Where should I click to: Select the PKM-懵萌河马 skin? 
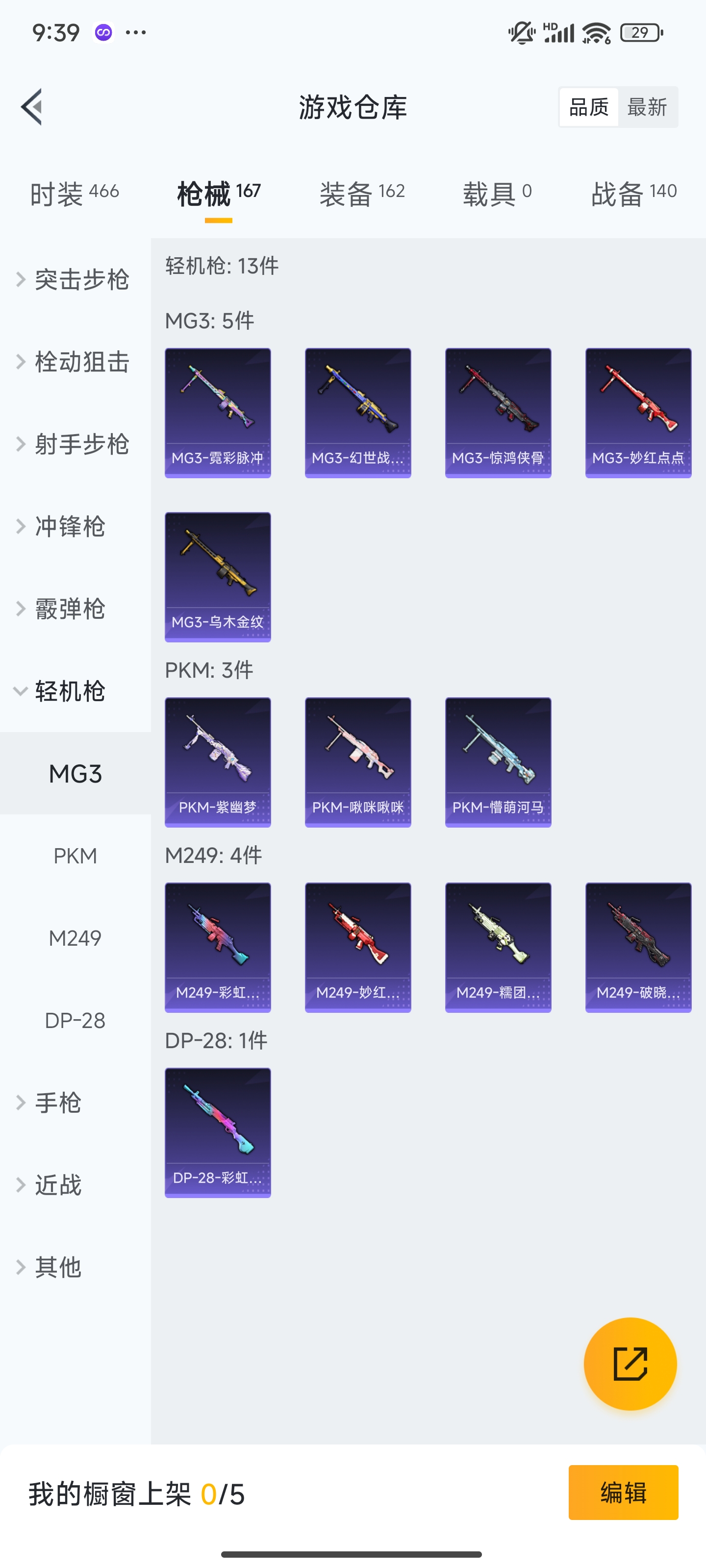[x=498, y=762]
